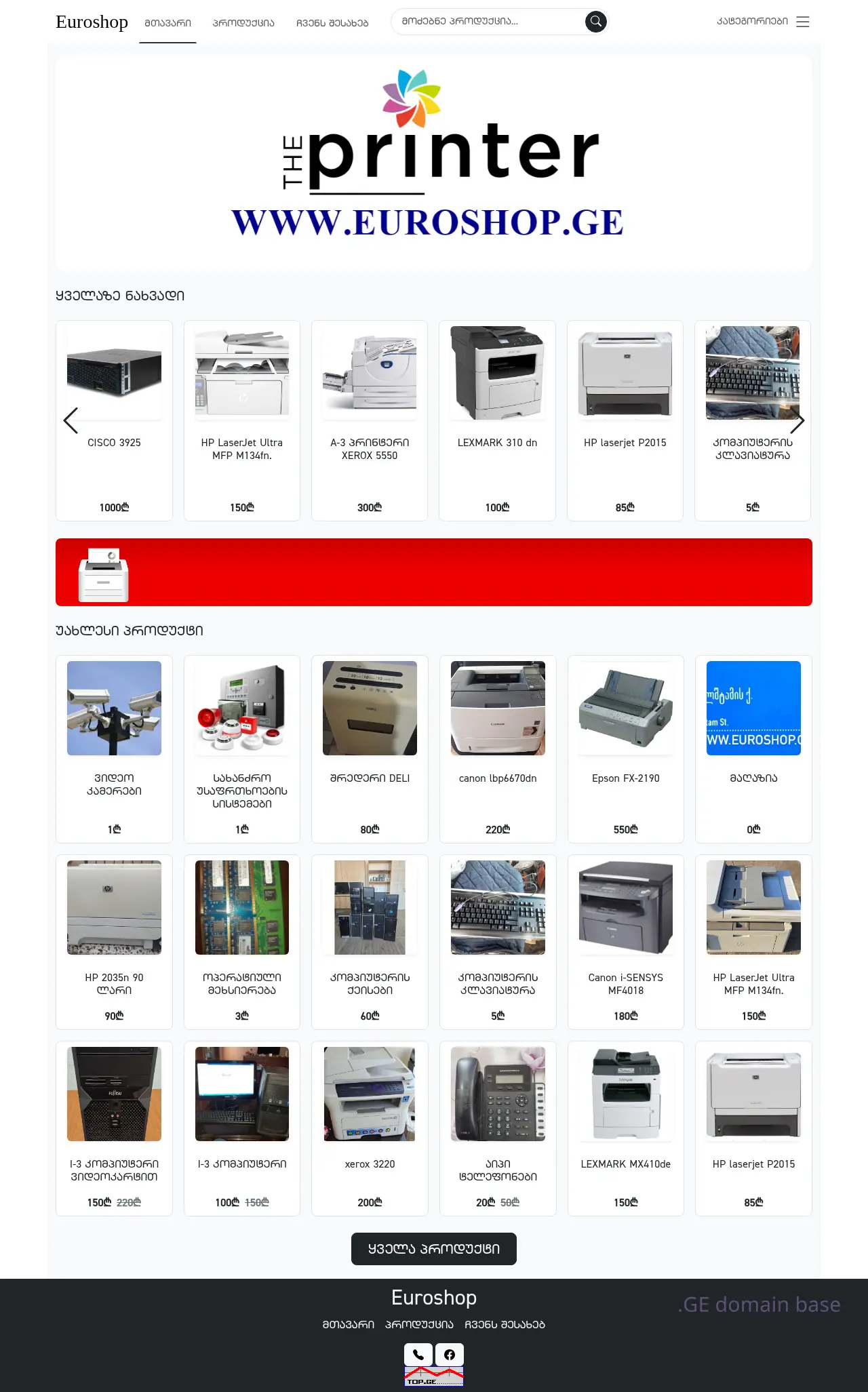Screen dimensions: 868x1392
Task: Open the Facebook icon in the footer
Action: point(450,1355)
